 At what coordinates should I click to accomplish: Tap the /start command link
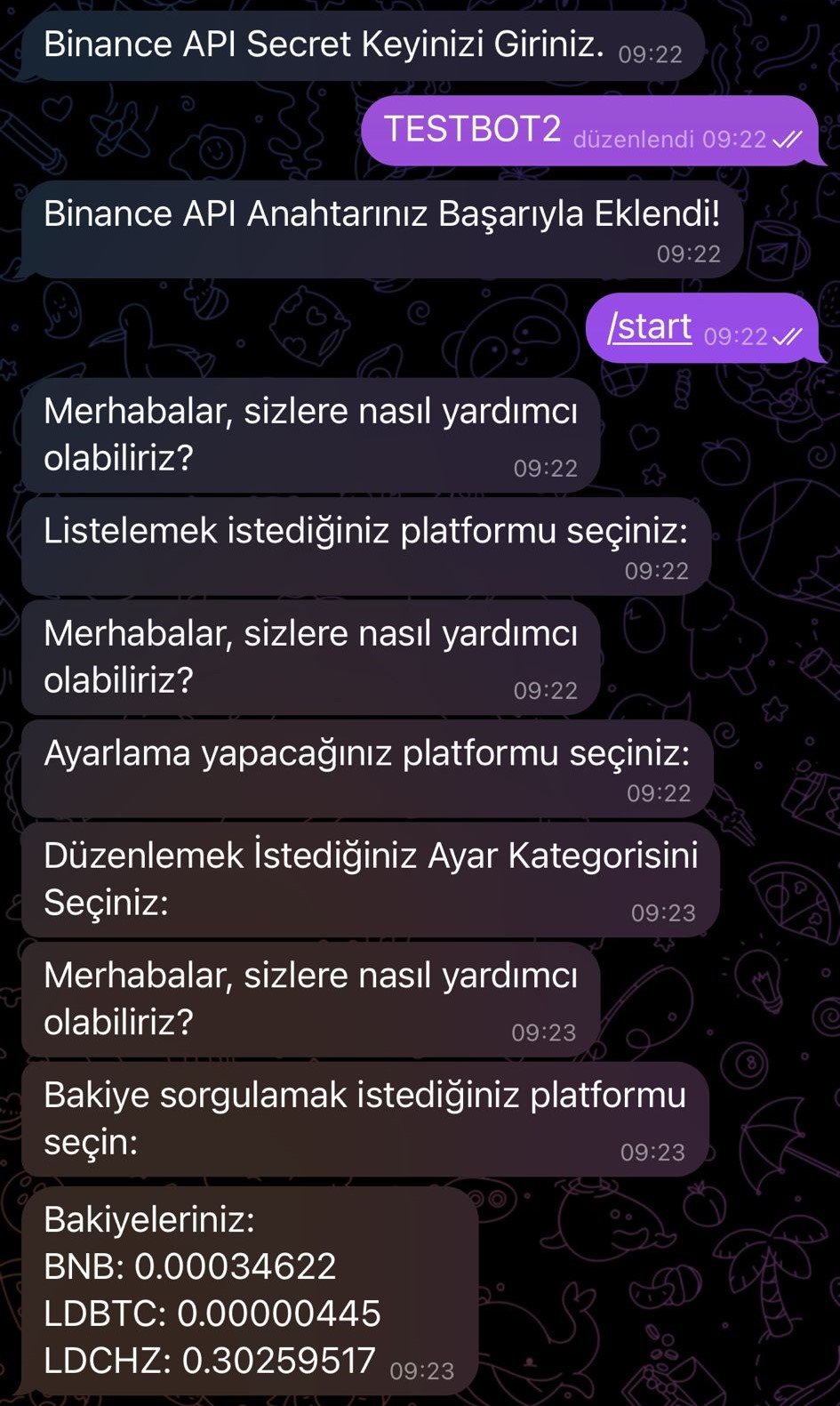click(x=649, y=327)
